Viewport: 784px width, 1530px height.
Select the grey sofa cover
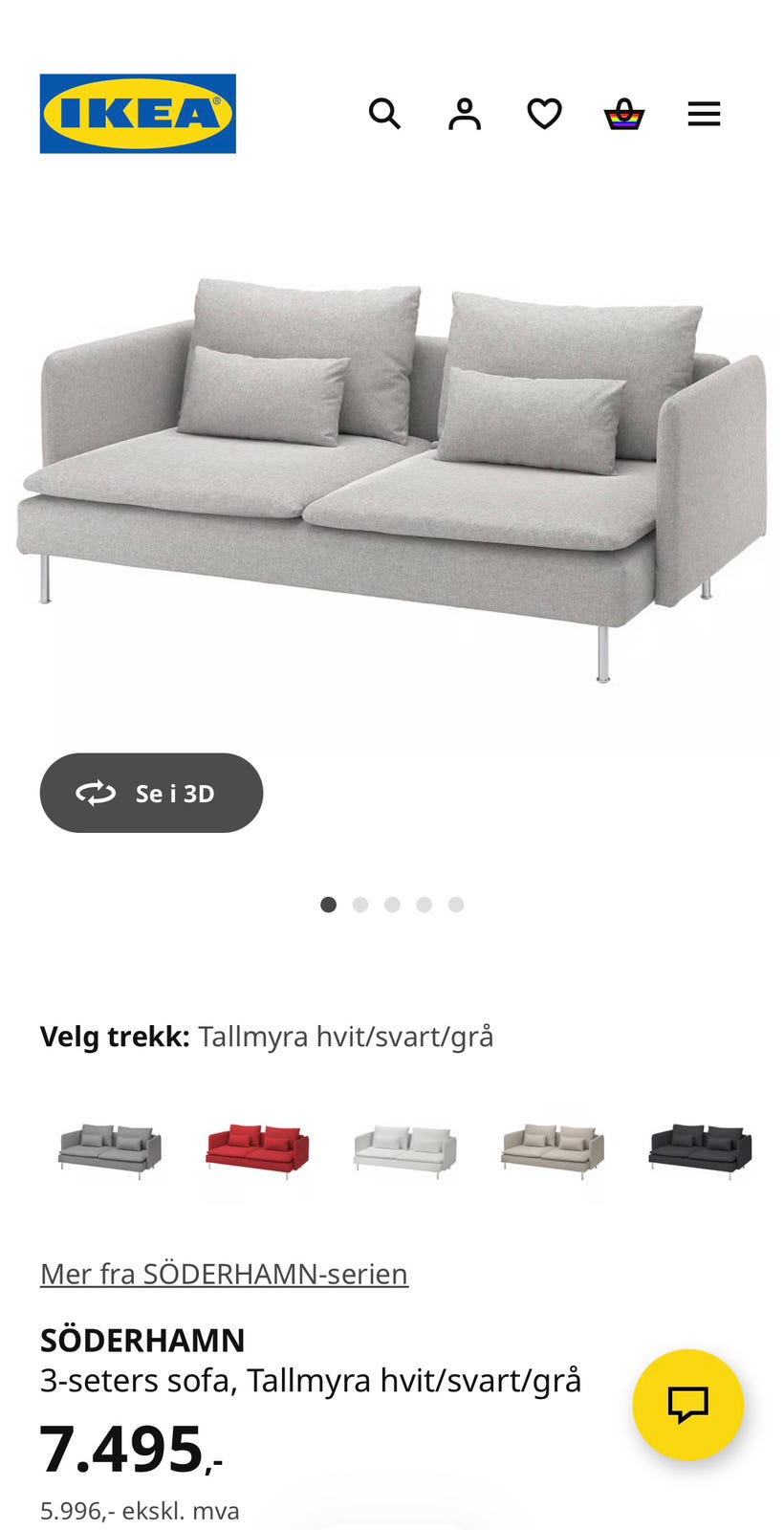click(110, 1151)
